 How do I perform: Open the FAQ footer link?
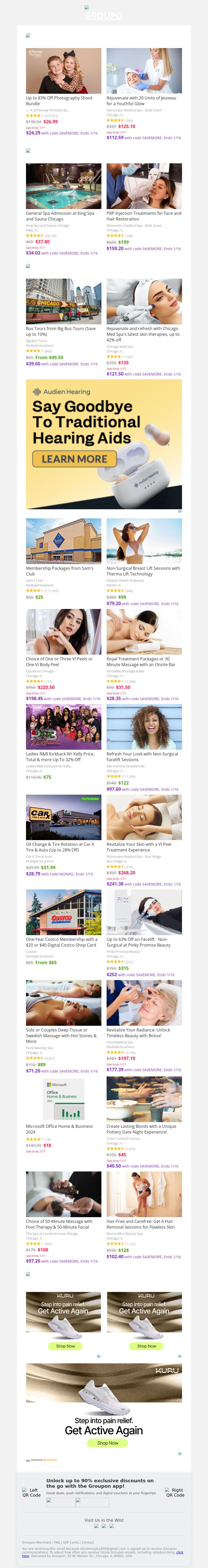tap(57, 1543)
